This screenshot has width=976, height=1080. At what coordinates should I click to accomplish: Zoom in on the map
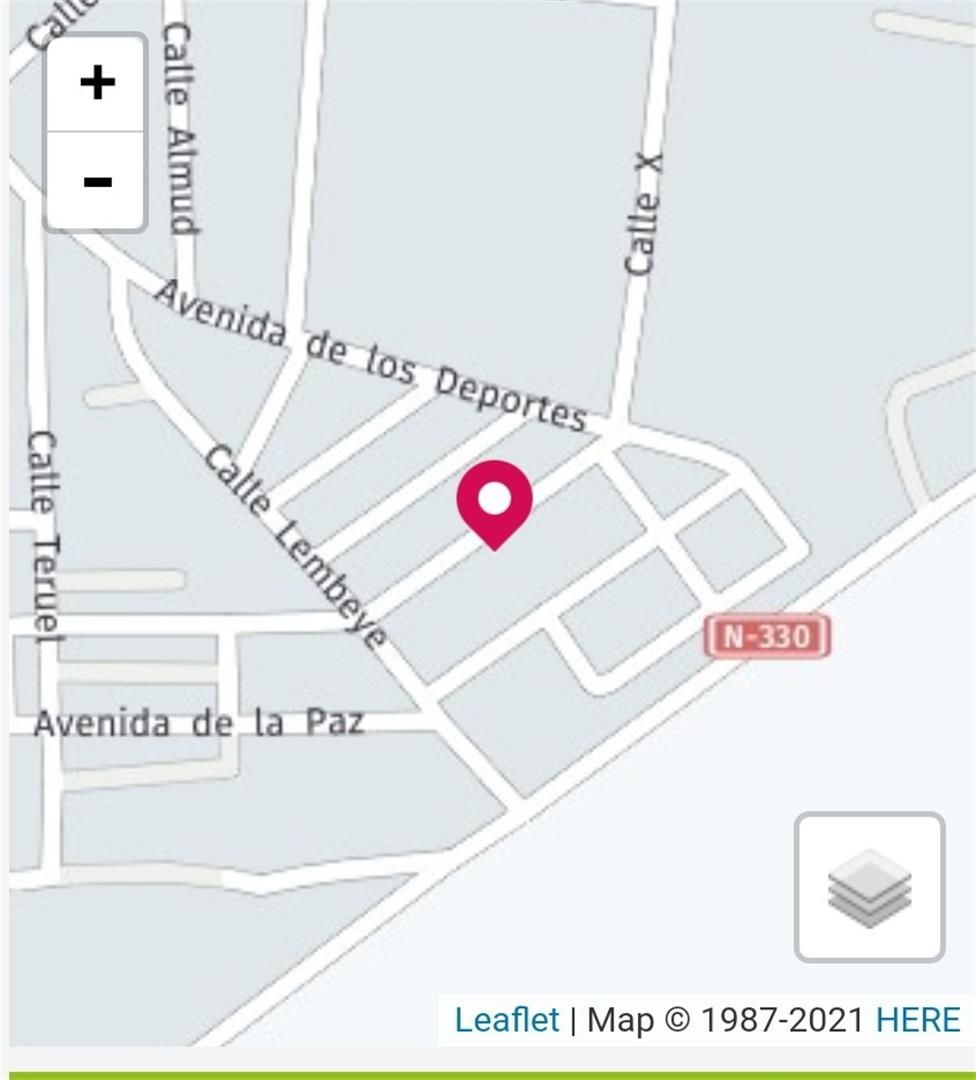96,83
